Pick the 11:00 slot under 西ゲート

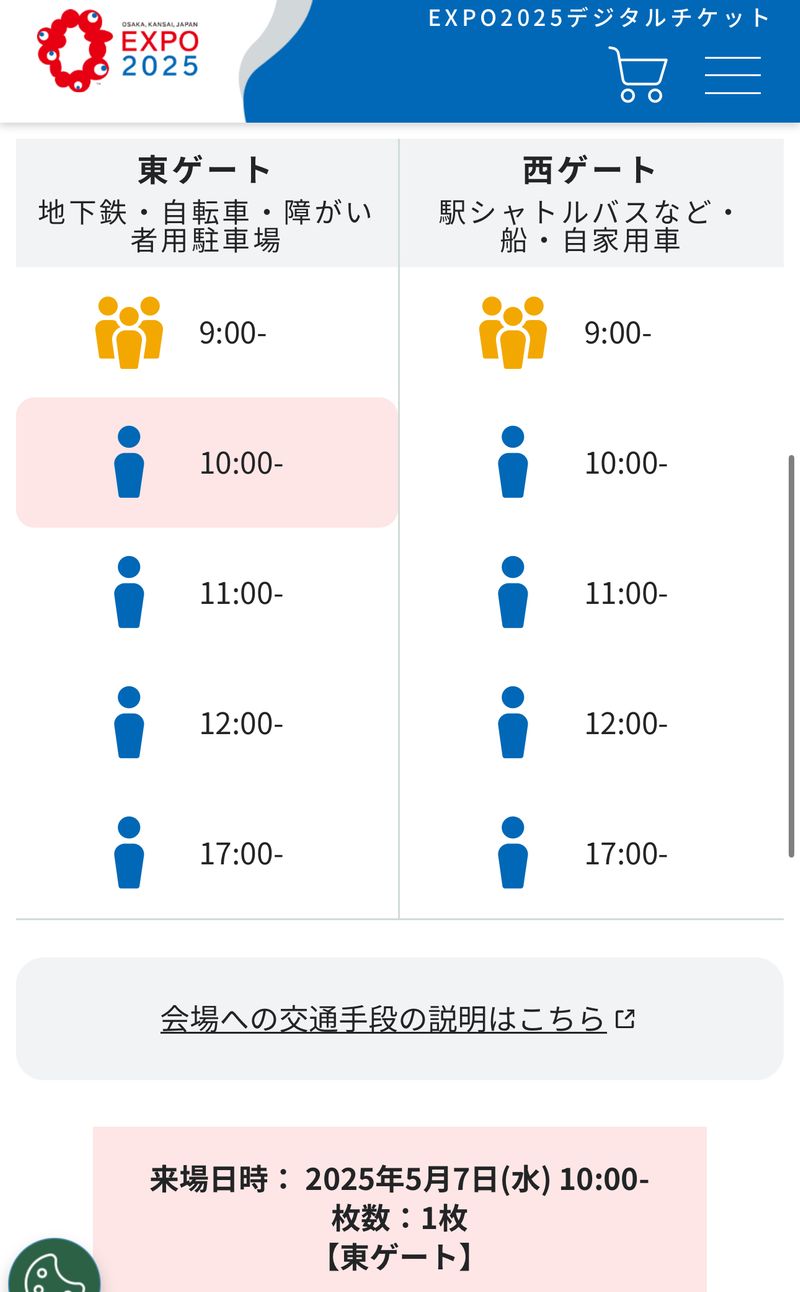click(591, 593)
